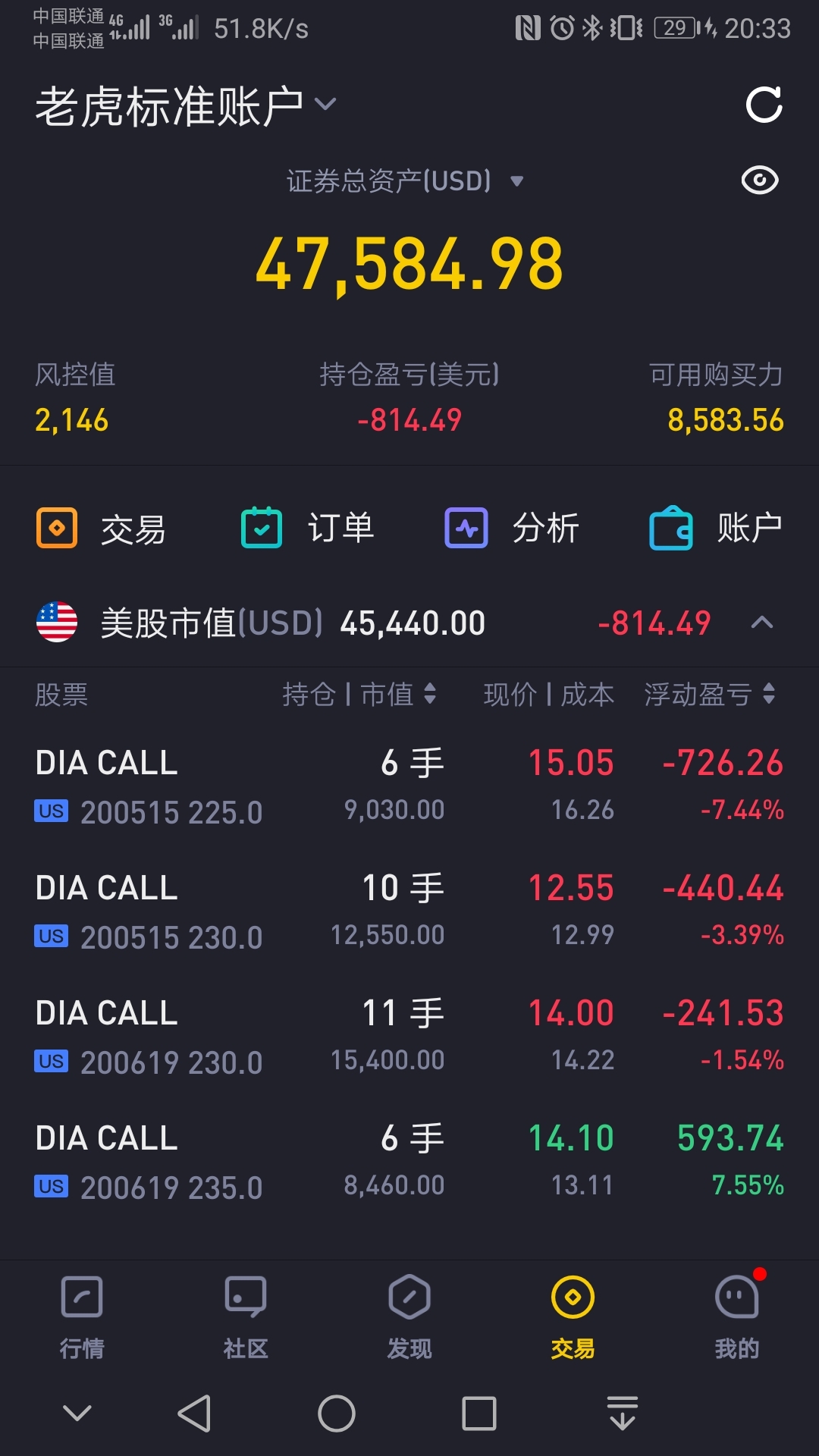Open 订单 orders
This screenshot has height=1456, width=819.
(x=307, y=529)
